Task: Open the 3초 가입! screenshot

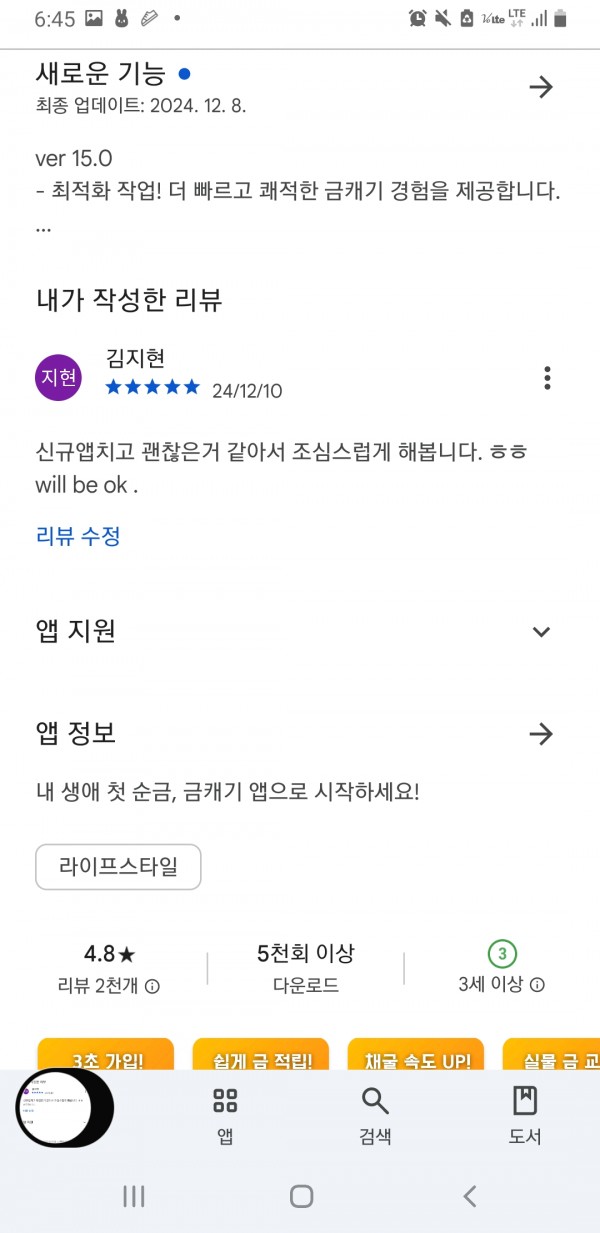Action: pyautogui.click(x=106, y=1056)
